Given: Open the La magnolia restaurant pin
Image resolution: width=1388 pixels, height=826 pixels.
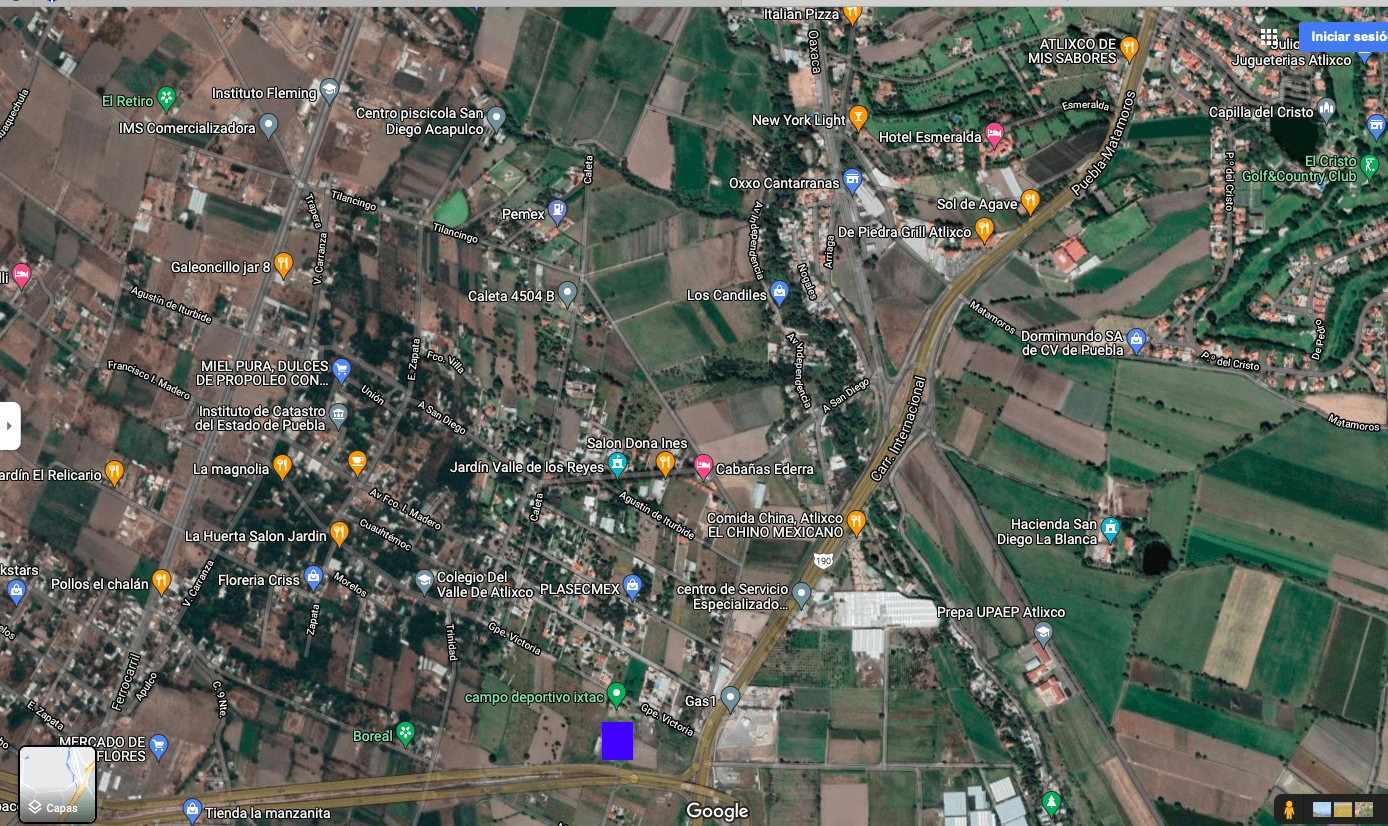Looking at the screenshot, I should tap(282, 465).
